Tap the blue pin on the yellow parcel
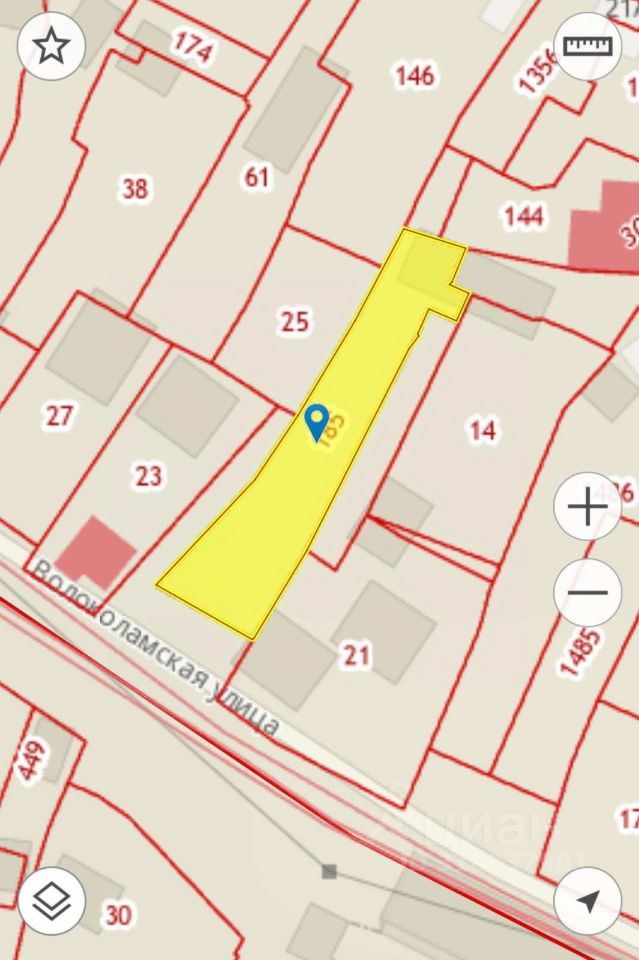Screen dimensions: 639x960 coord(317,422)
